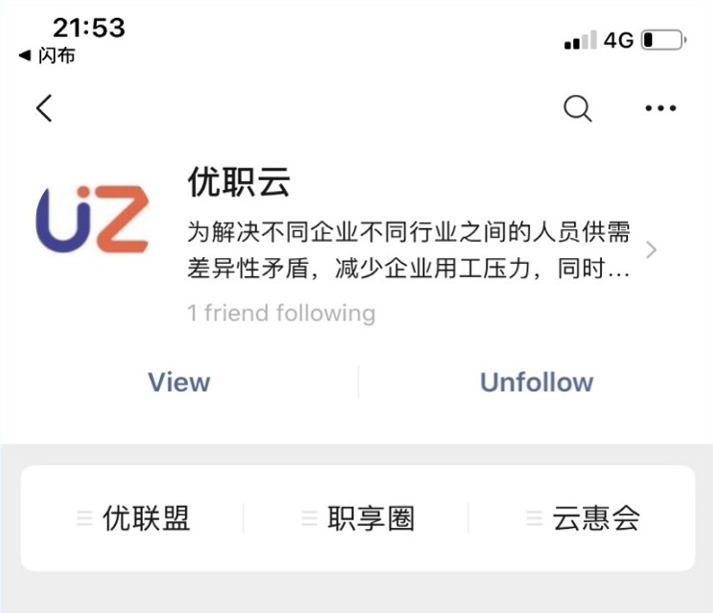Go back using the top-left arrow
713x613 pixels.
pyautogui.click(x=44, y=108)
